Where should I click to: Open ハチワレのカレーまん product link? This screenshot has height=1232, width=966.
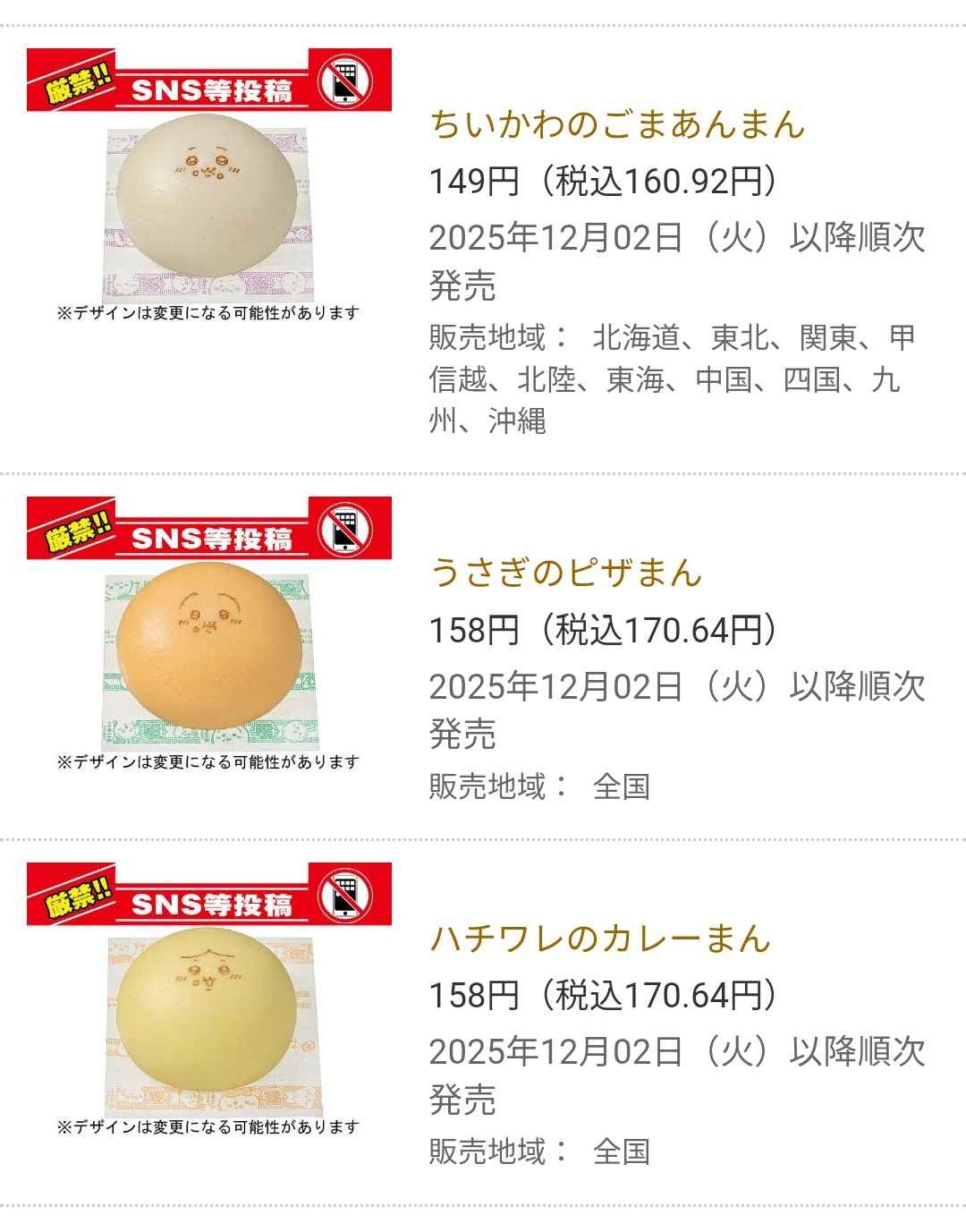point(599,938)
